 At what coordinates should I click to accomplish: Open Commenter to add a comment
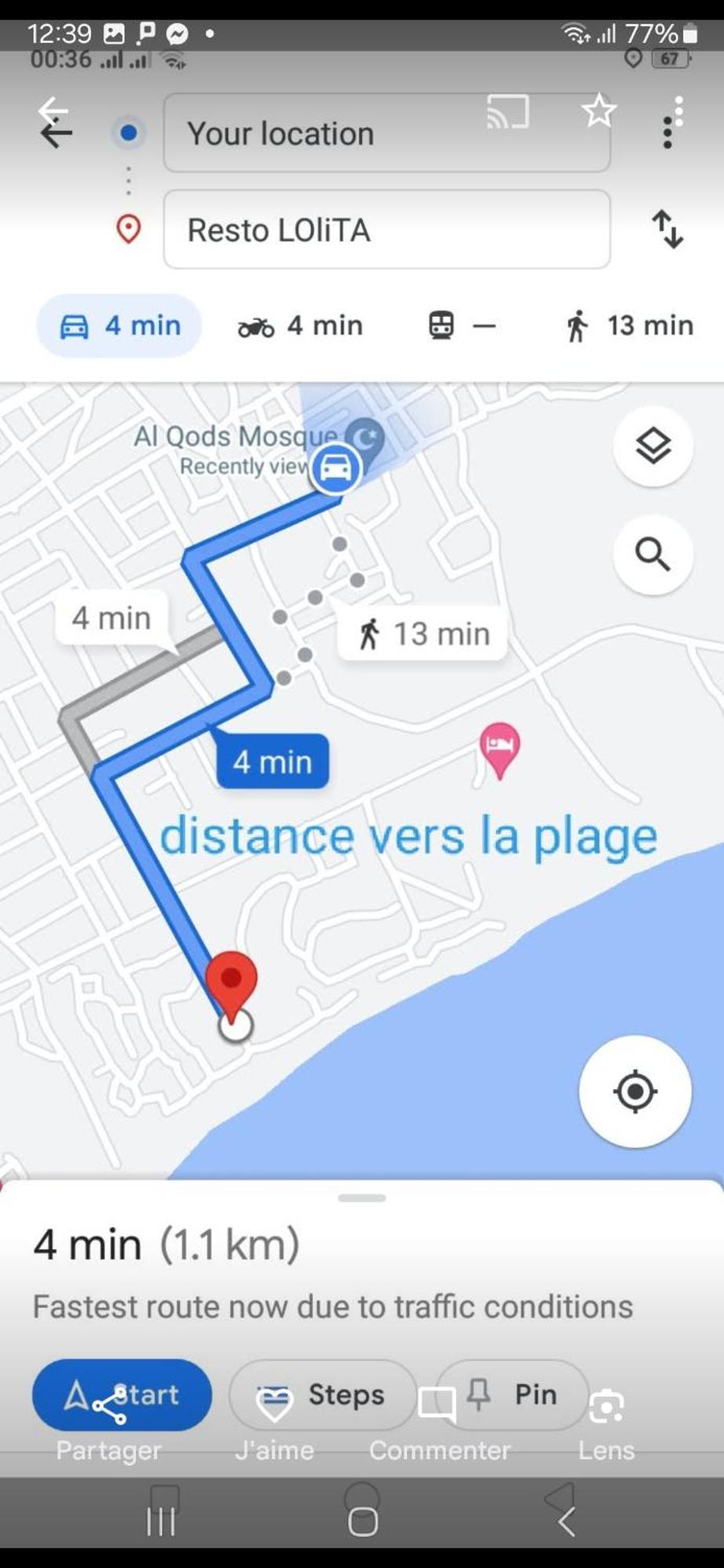point(438,1425)
